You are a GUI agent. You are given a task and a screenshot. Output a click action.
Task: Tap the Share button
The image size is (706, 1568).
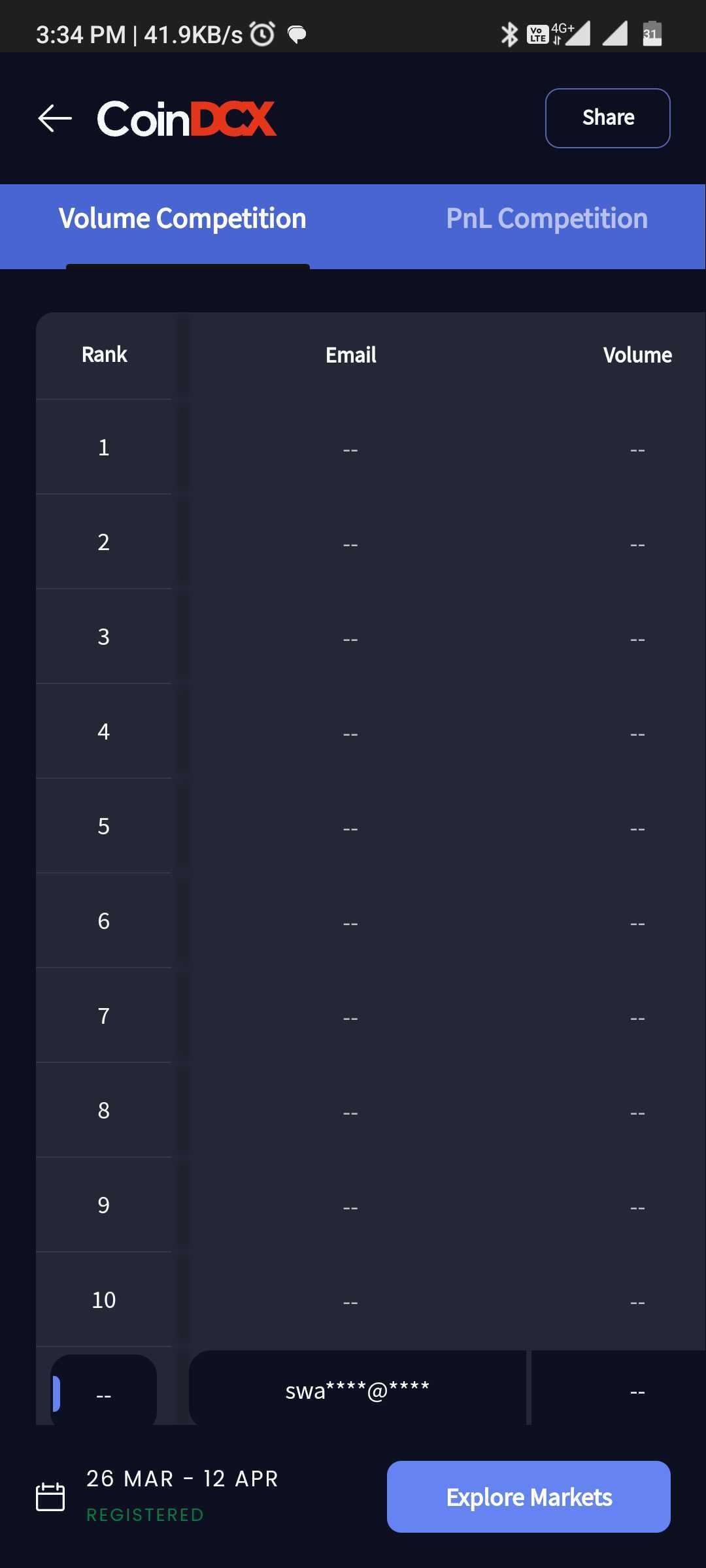click(x=608, y=118)
